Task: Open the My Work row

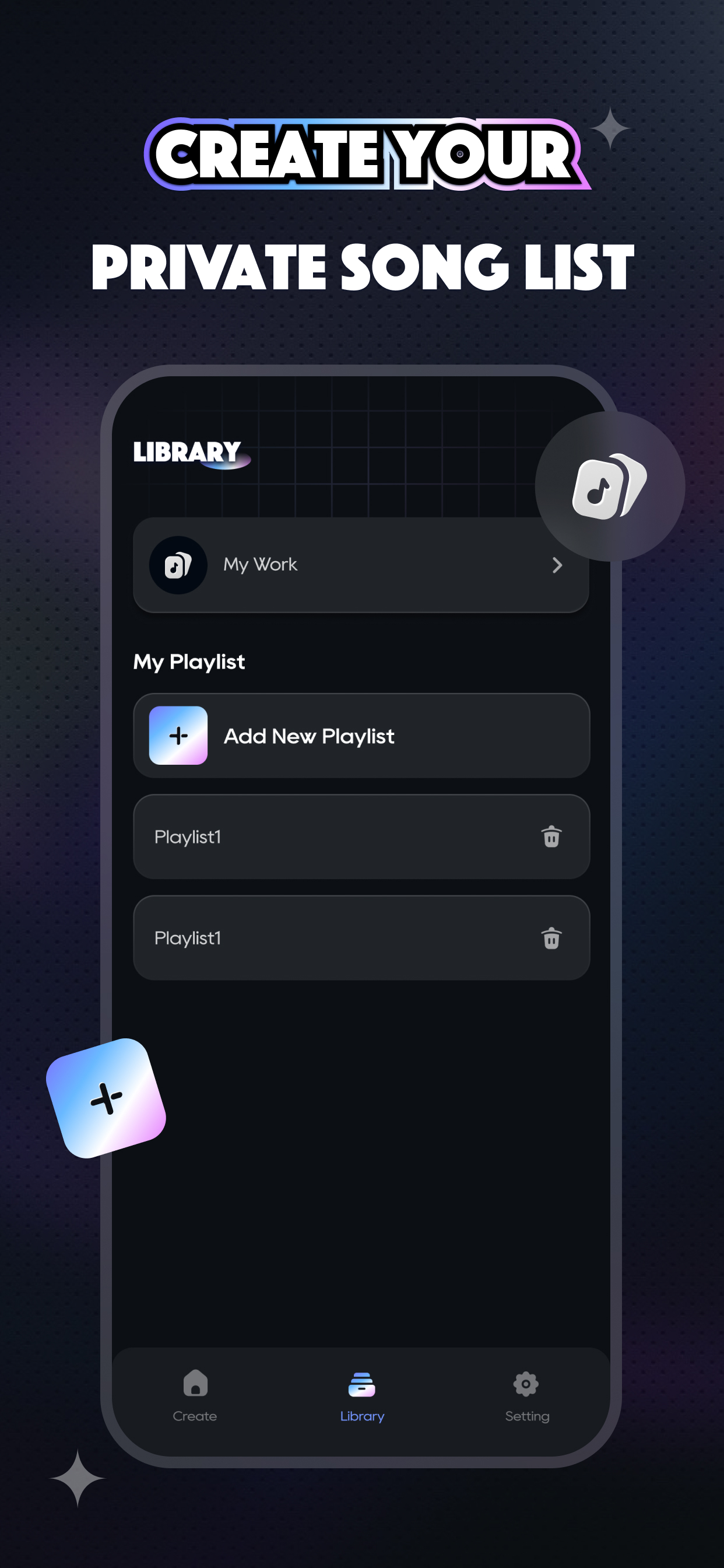Action: point(361,565)
